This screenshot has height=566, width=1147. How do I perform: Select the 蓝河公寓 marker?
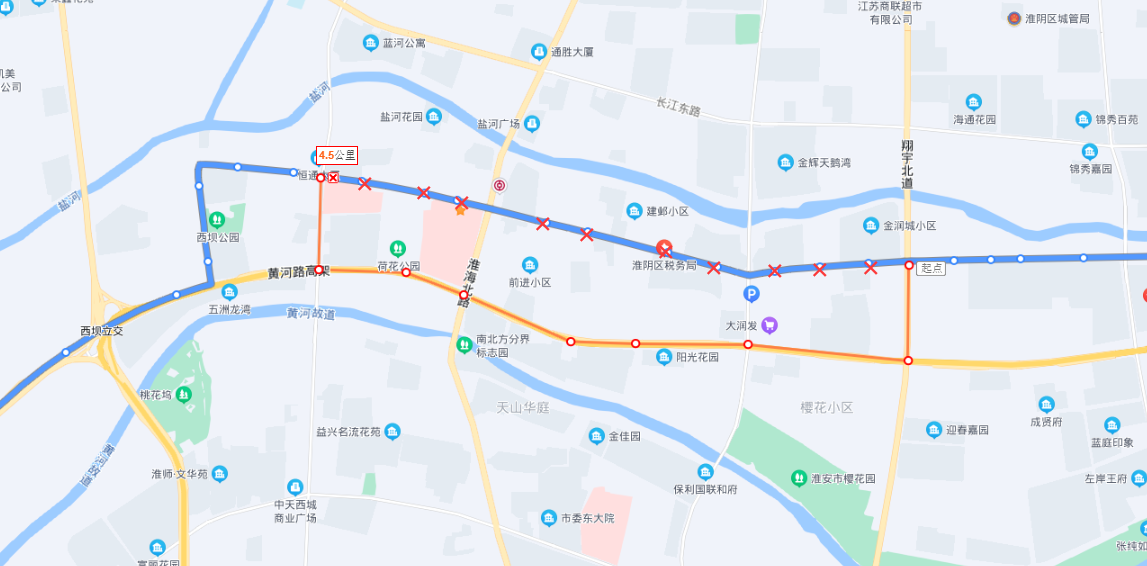tap(370, 43)
